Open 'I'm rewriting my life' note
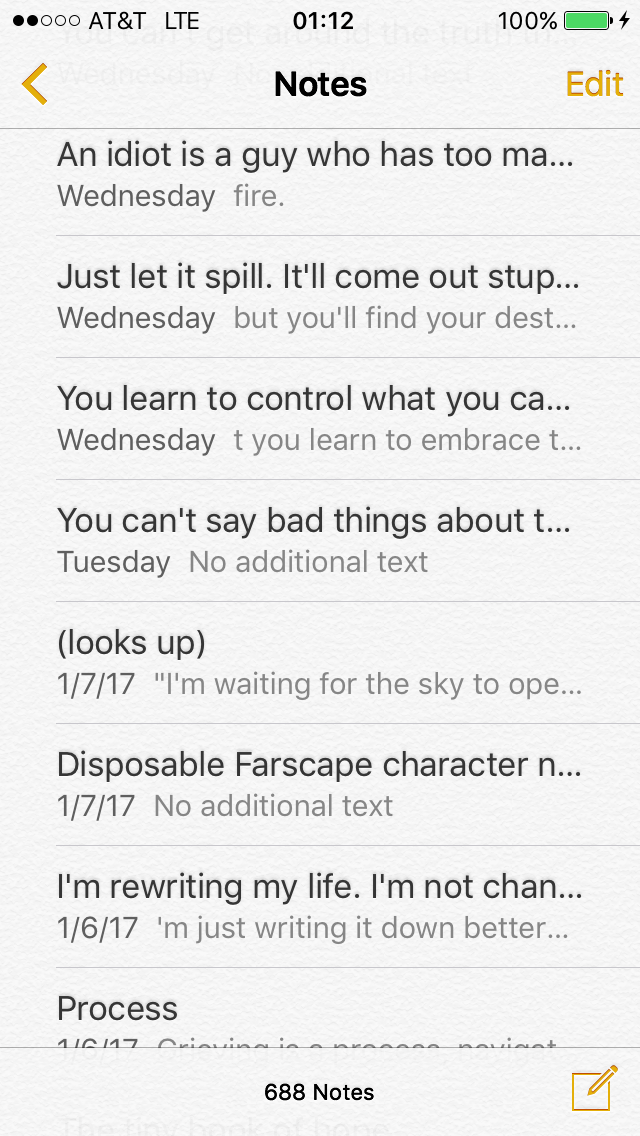 [318, 906]
